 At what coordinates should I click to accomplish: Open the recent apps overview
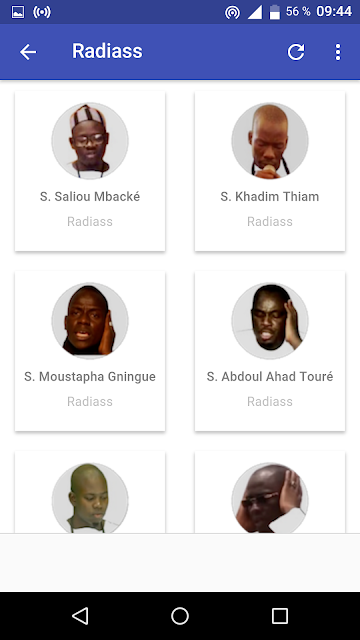click(280, 616)
